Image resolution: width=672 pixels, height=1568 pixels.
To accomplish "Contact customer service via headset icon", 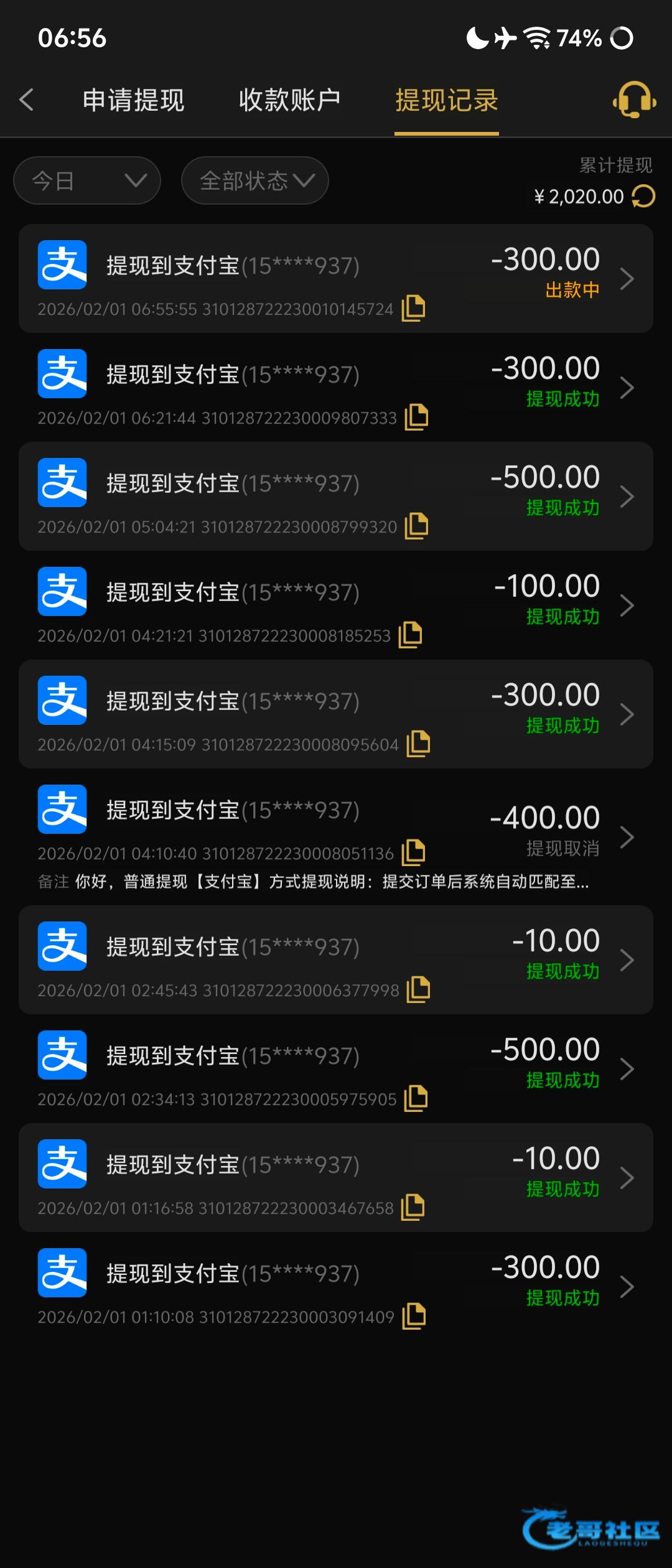I will pyautogui.click(x=634, y=100).
